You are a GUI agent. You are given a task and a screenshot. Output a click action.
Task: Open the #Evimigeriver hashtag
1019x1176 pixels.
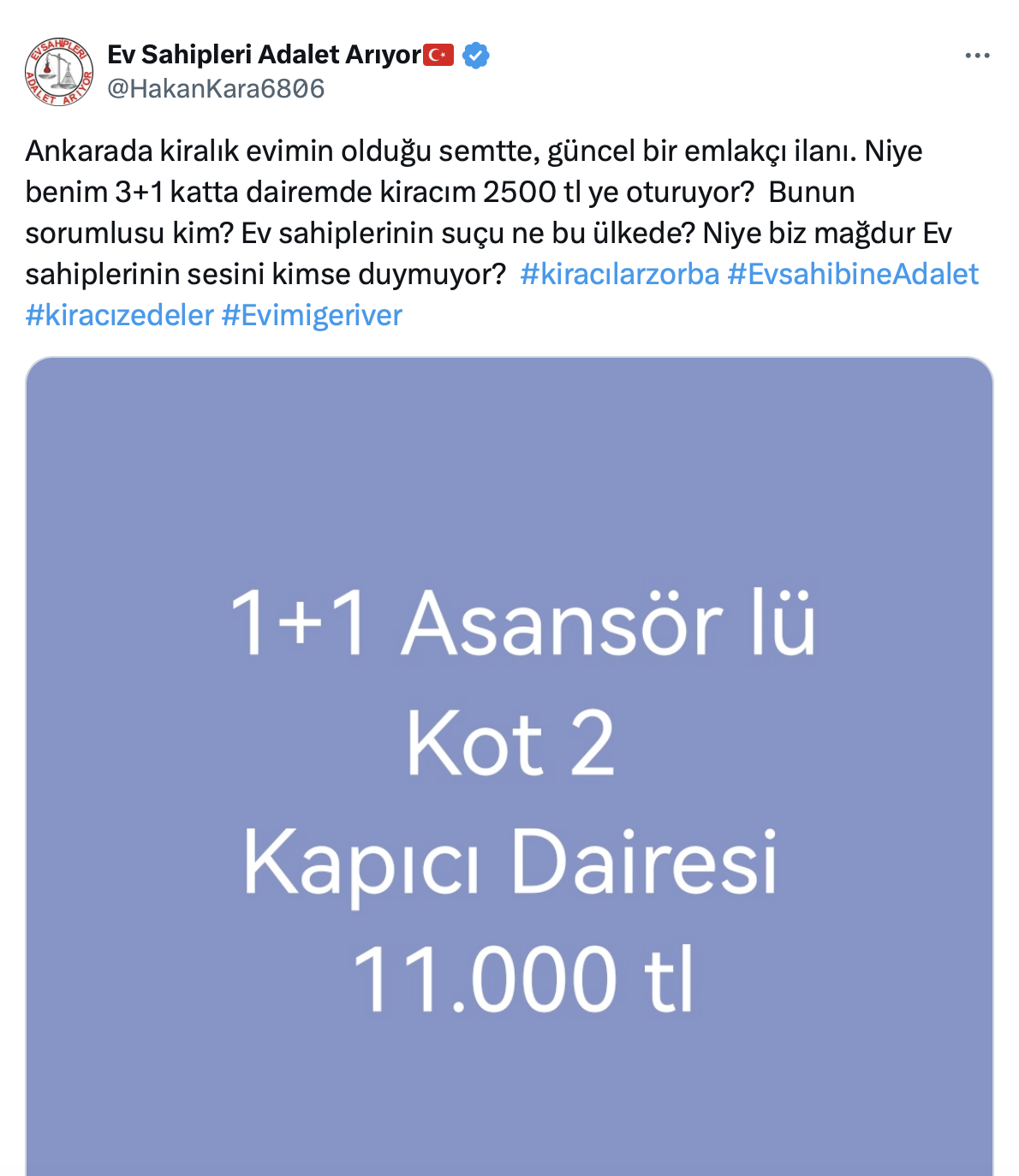coord(312,315)
